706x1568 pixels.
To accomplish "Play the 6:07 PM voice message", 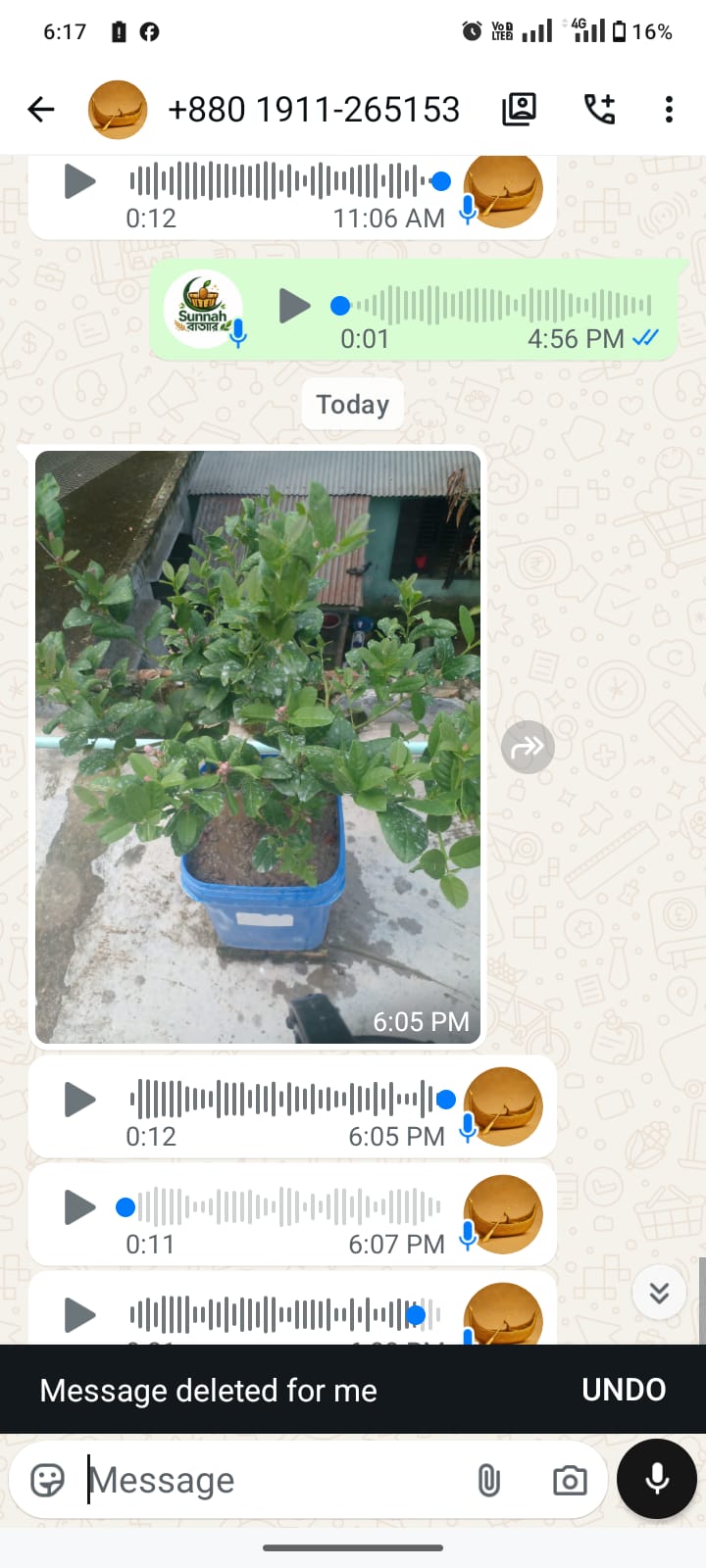I will click(x=79, y=1207).
